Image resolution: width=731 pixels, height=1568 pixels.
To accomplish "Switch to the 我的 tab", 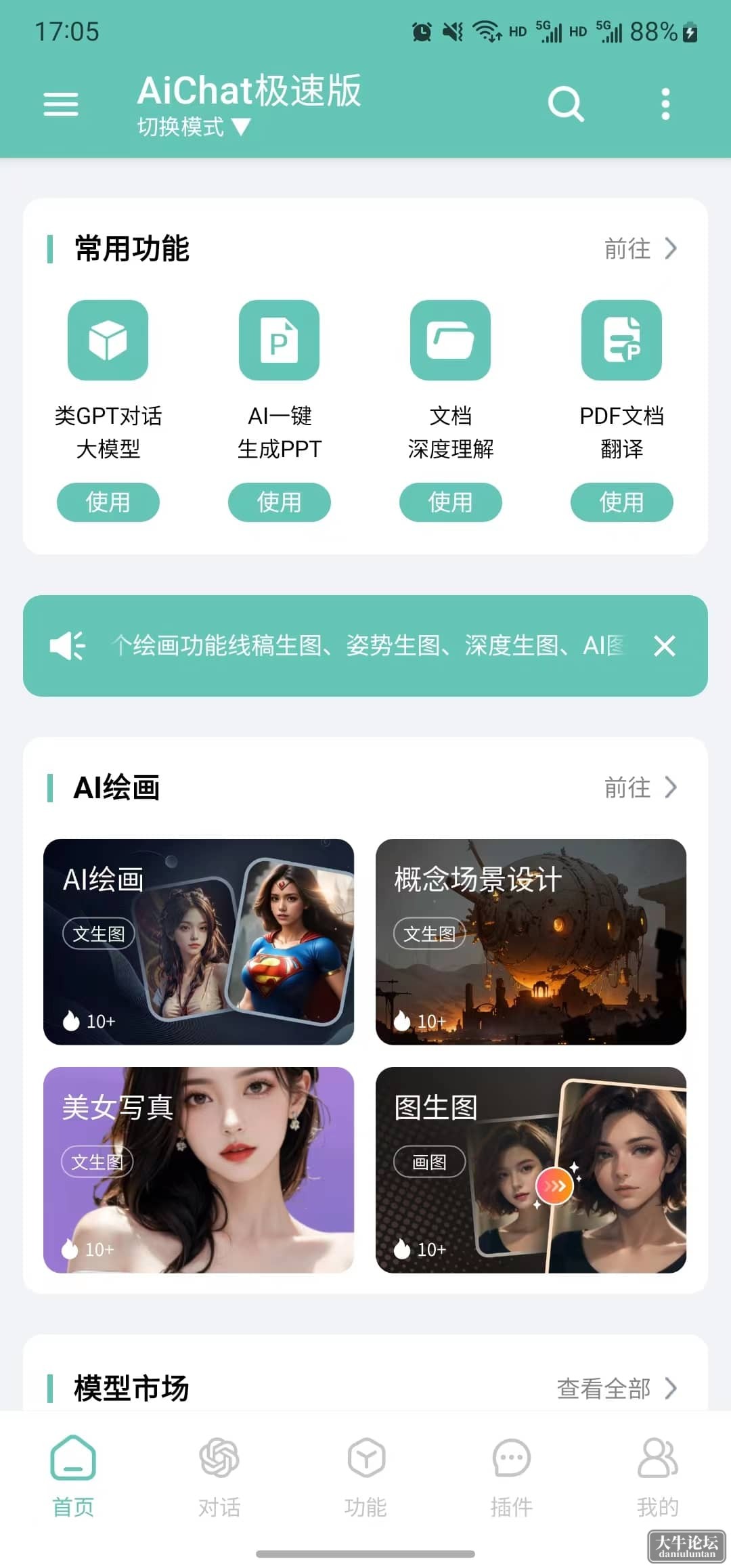I will 658,1477.
